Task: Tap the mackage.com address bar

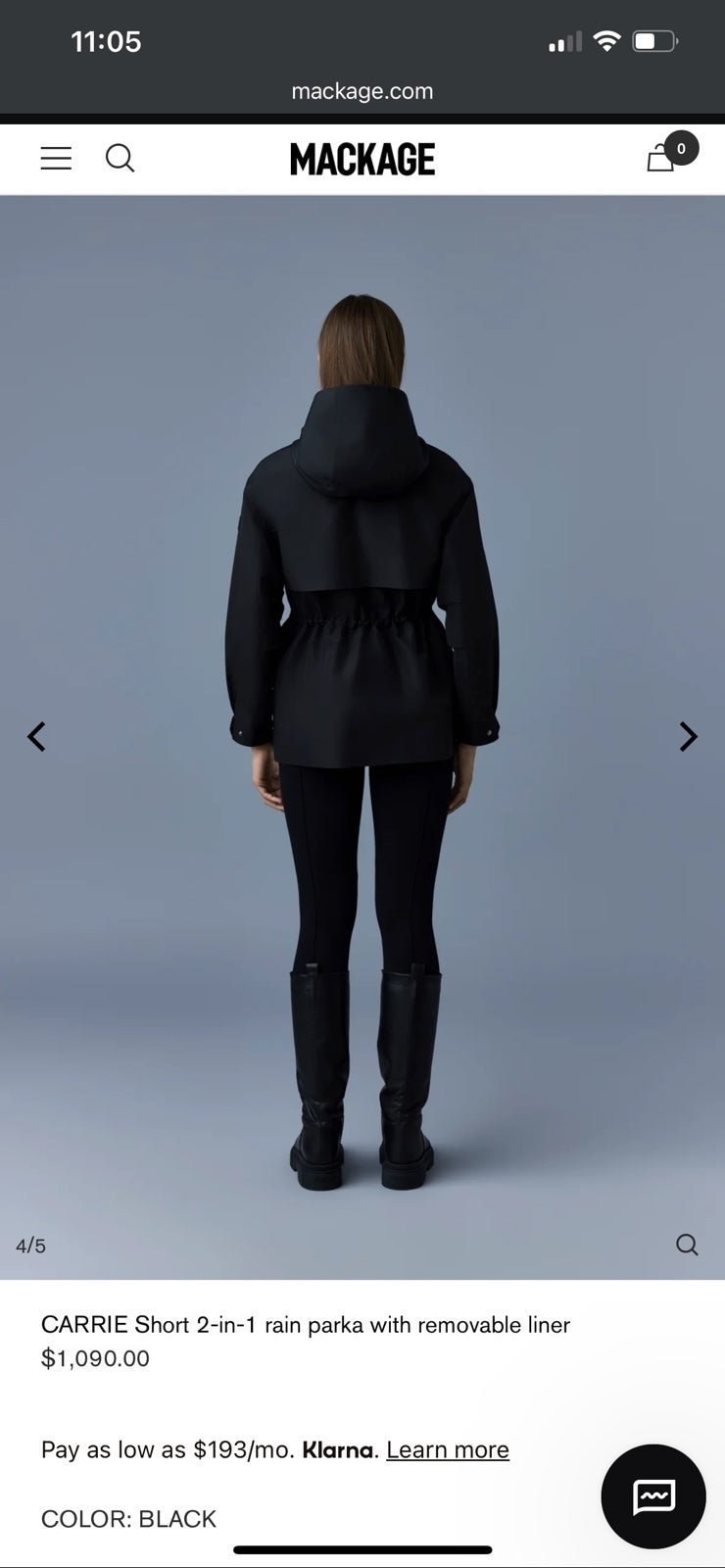Action: [362, 91]
